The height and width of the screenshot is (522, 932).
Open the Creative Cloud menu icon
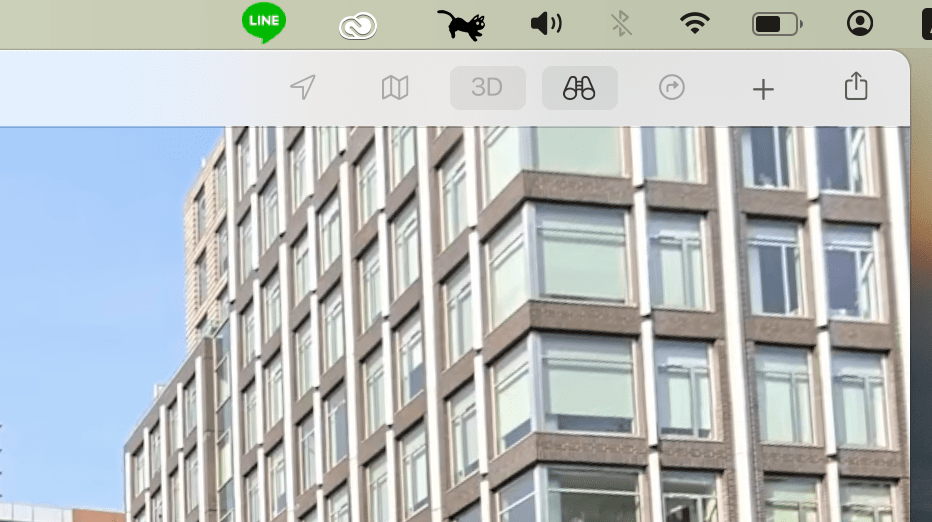(357, 25)
